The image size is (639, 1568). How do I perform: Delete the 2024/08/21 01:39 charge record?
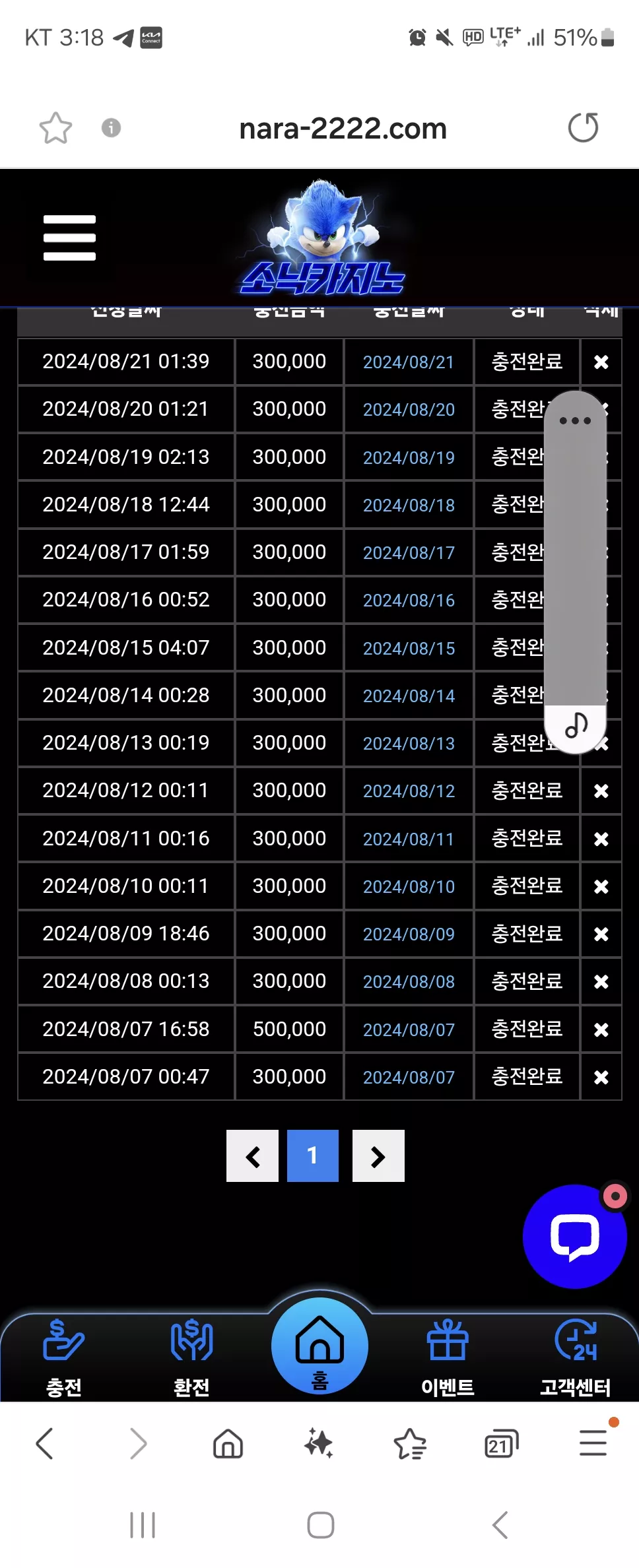601,362
